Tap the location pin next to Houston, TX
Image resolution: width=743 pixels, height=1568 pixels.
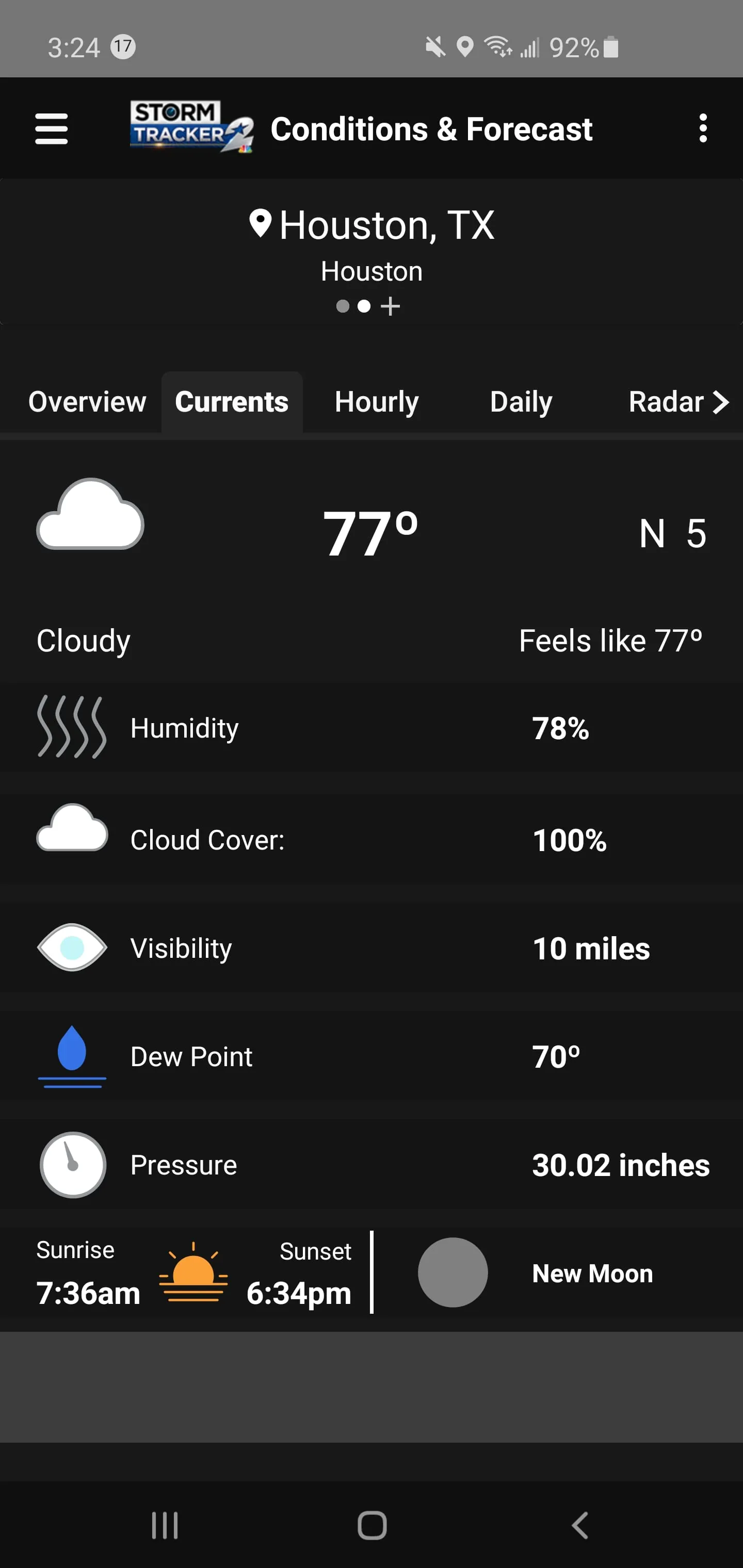pos(262,224)
